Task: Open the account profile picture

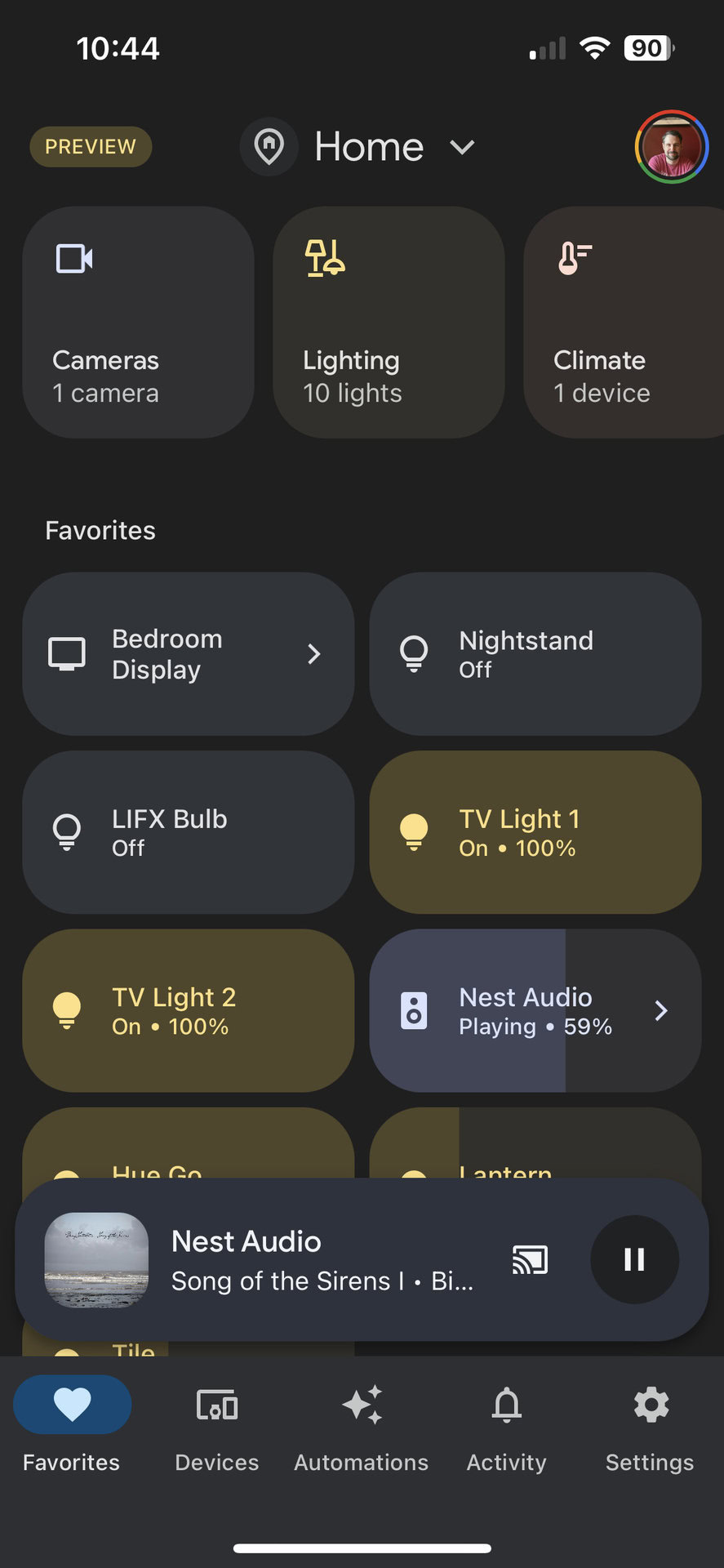Action: pyautogui.click(x=671, y=147)
